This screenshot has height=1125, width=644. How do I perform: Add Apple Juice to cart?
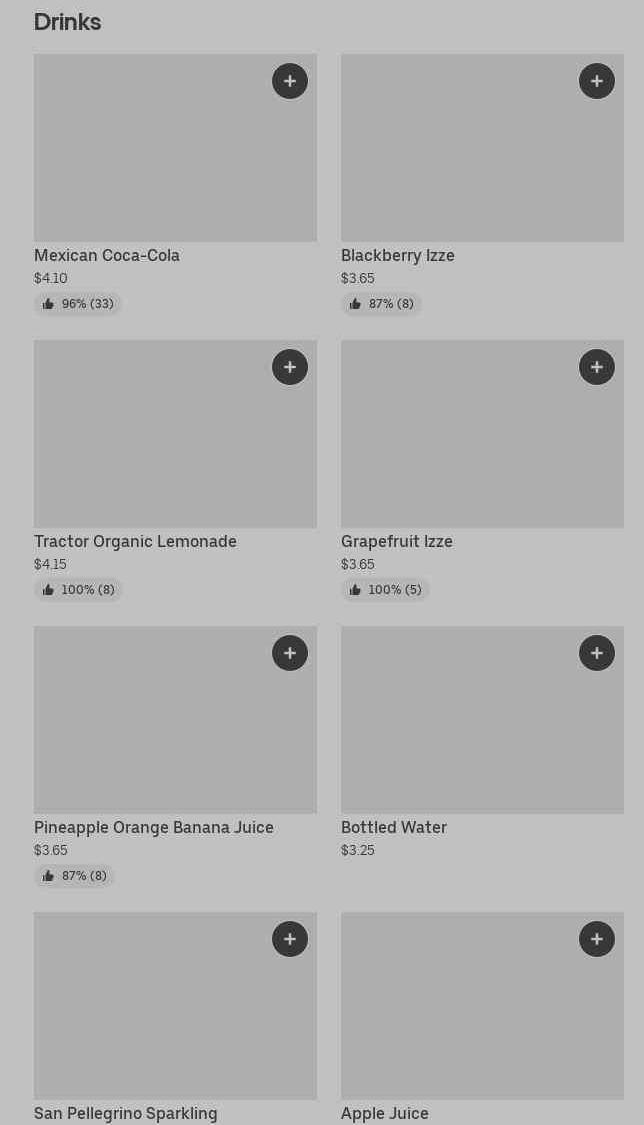point(597,939)
